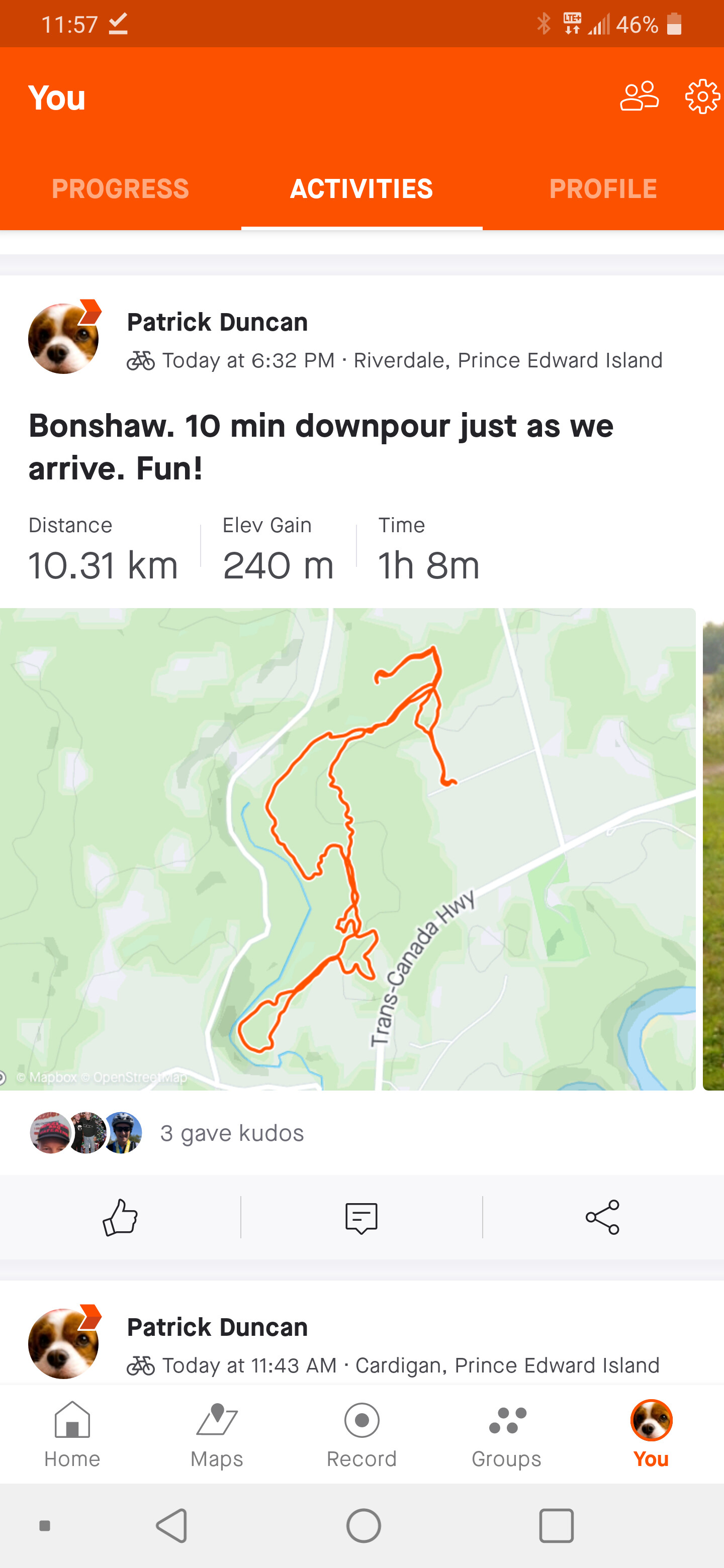Open the recent apps overview
Image resolution: width=724 pixels, height=1568 pixels.
click(556, 1525)
